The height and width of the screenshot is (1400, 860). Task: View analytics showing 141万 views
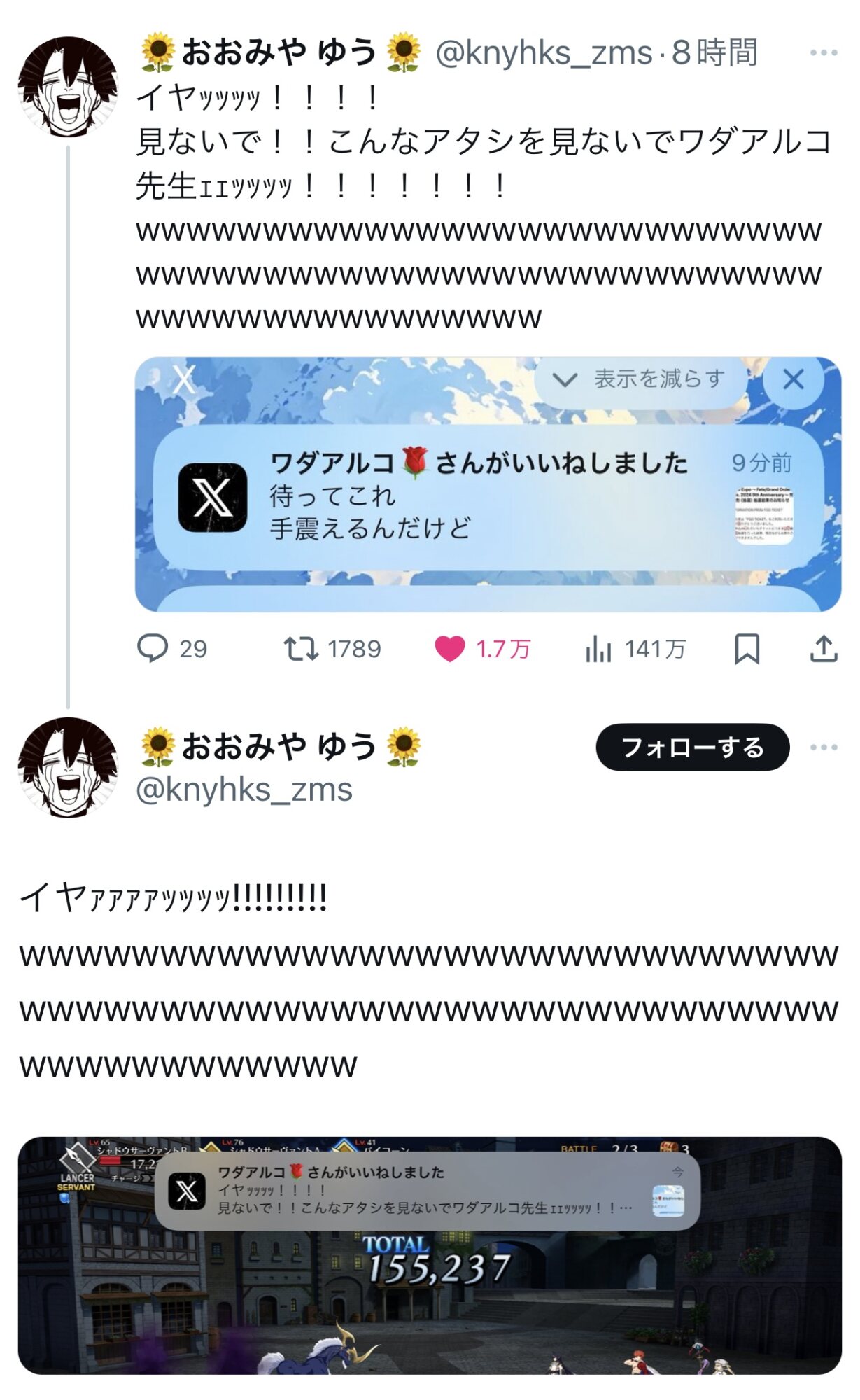[598, 649]
